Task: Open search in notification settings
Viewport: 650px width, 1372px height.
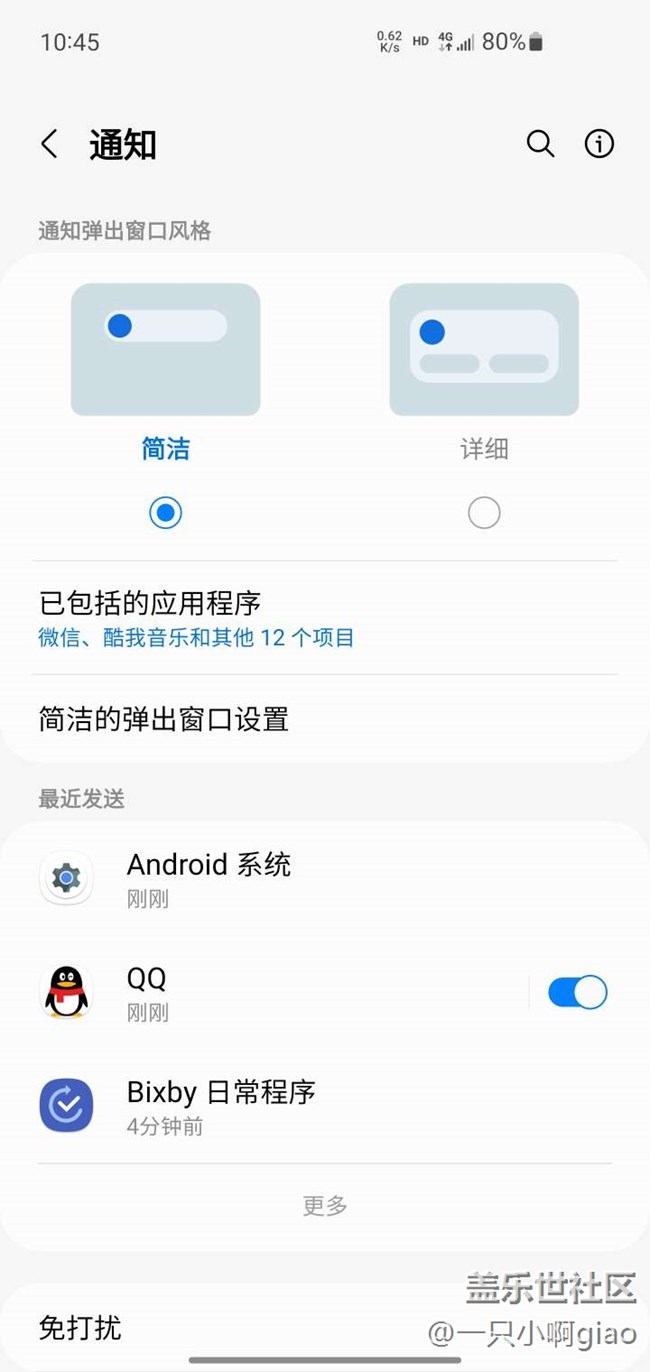Action: (x=540, y=144)
